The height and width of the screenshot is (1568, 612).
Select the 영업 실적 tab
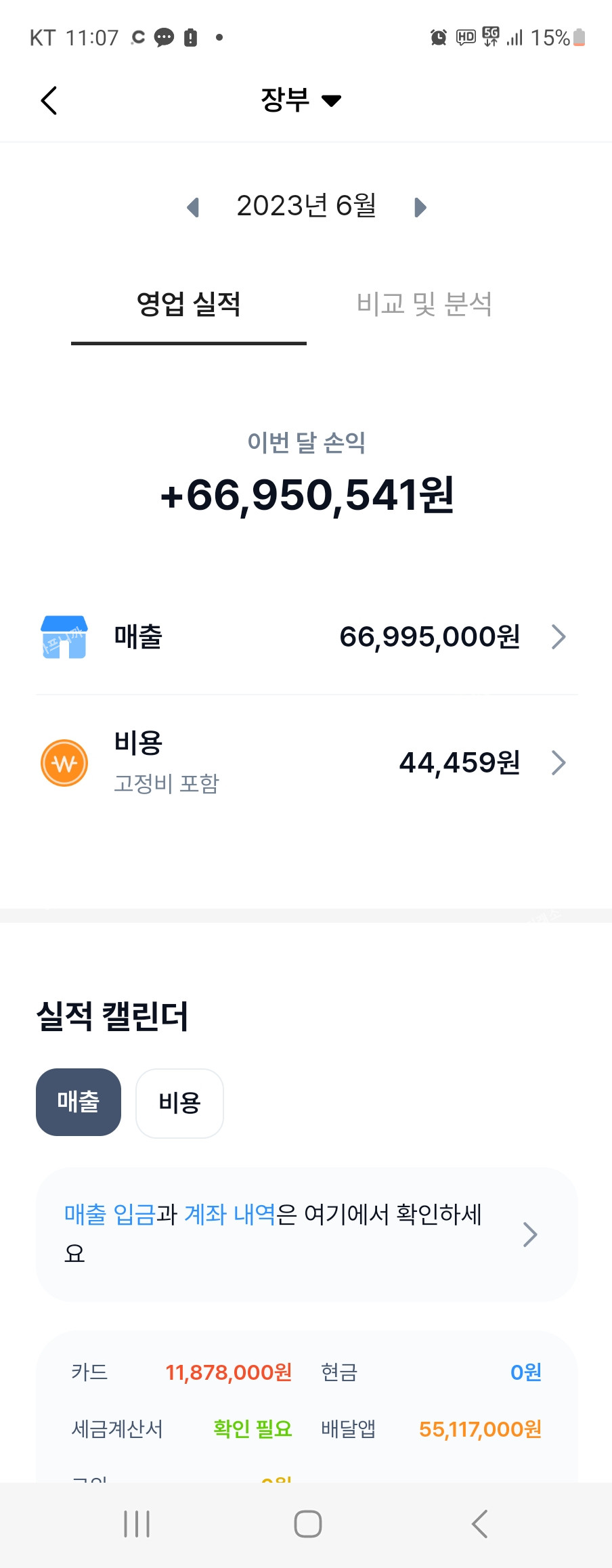coord(189,304)
